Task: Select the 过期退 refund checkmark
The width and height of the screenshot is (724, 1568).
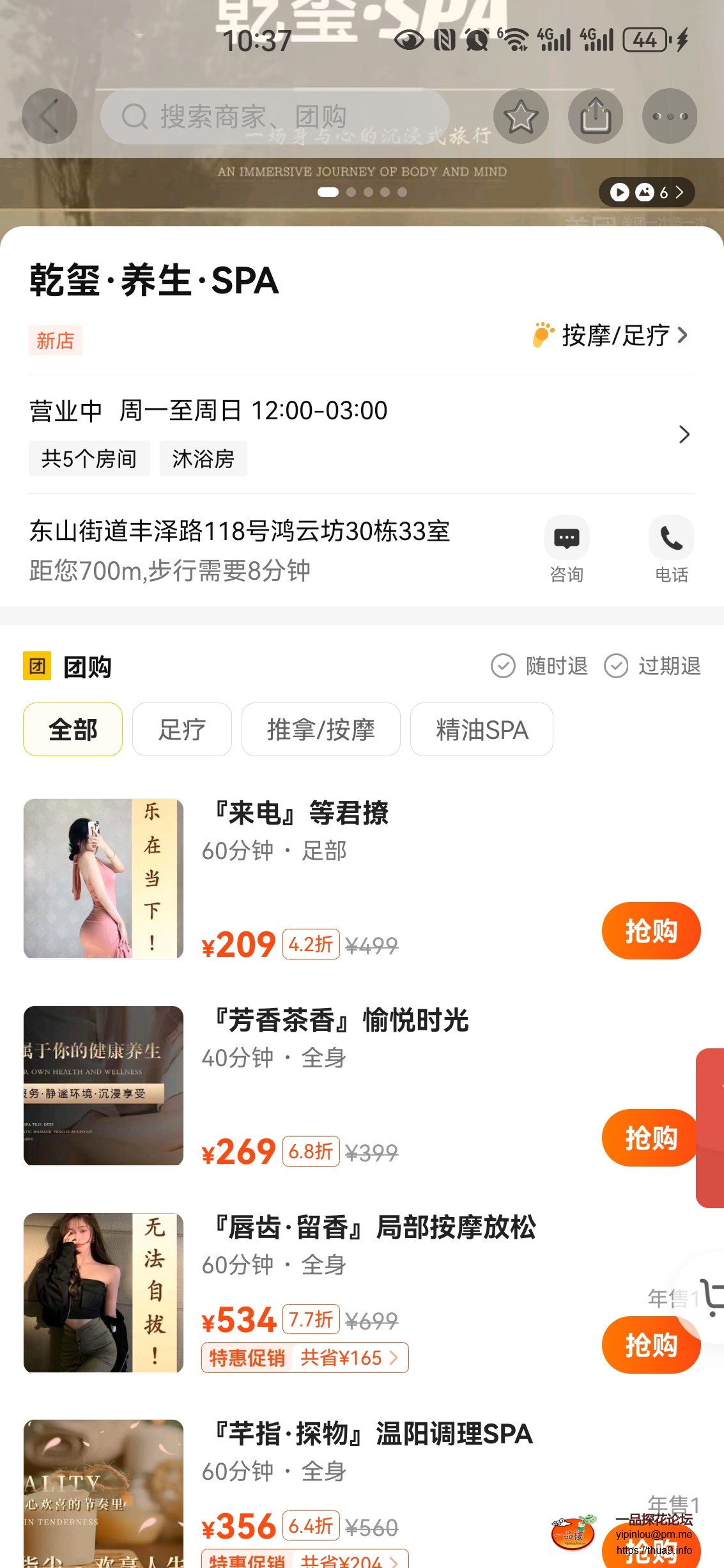Action: pos(617,667)
